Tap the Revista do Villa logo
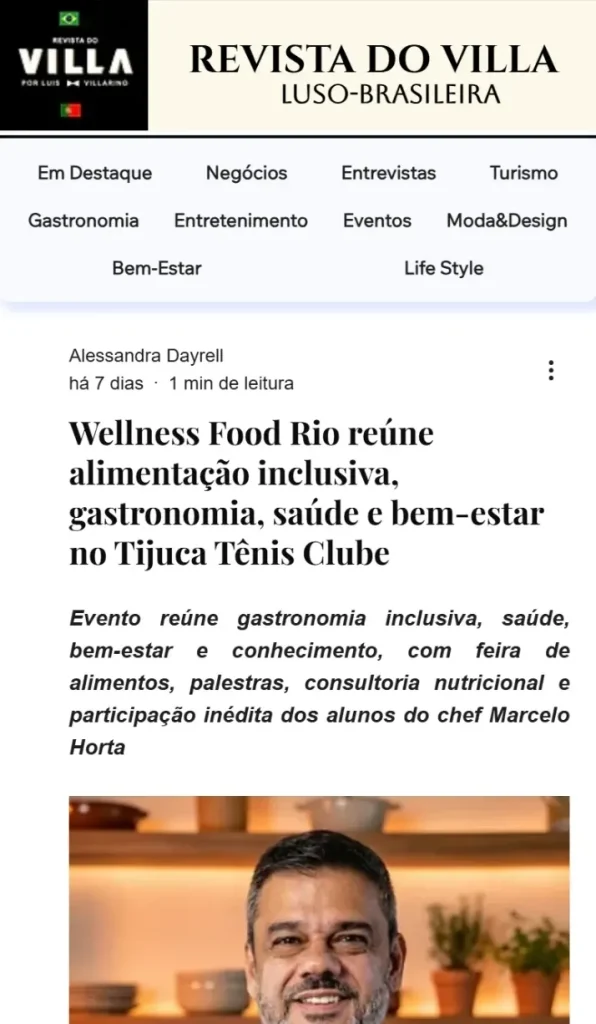 pyautogui.click(x=74, y=65)
